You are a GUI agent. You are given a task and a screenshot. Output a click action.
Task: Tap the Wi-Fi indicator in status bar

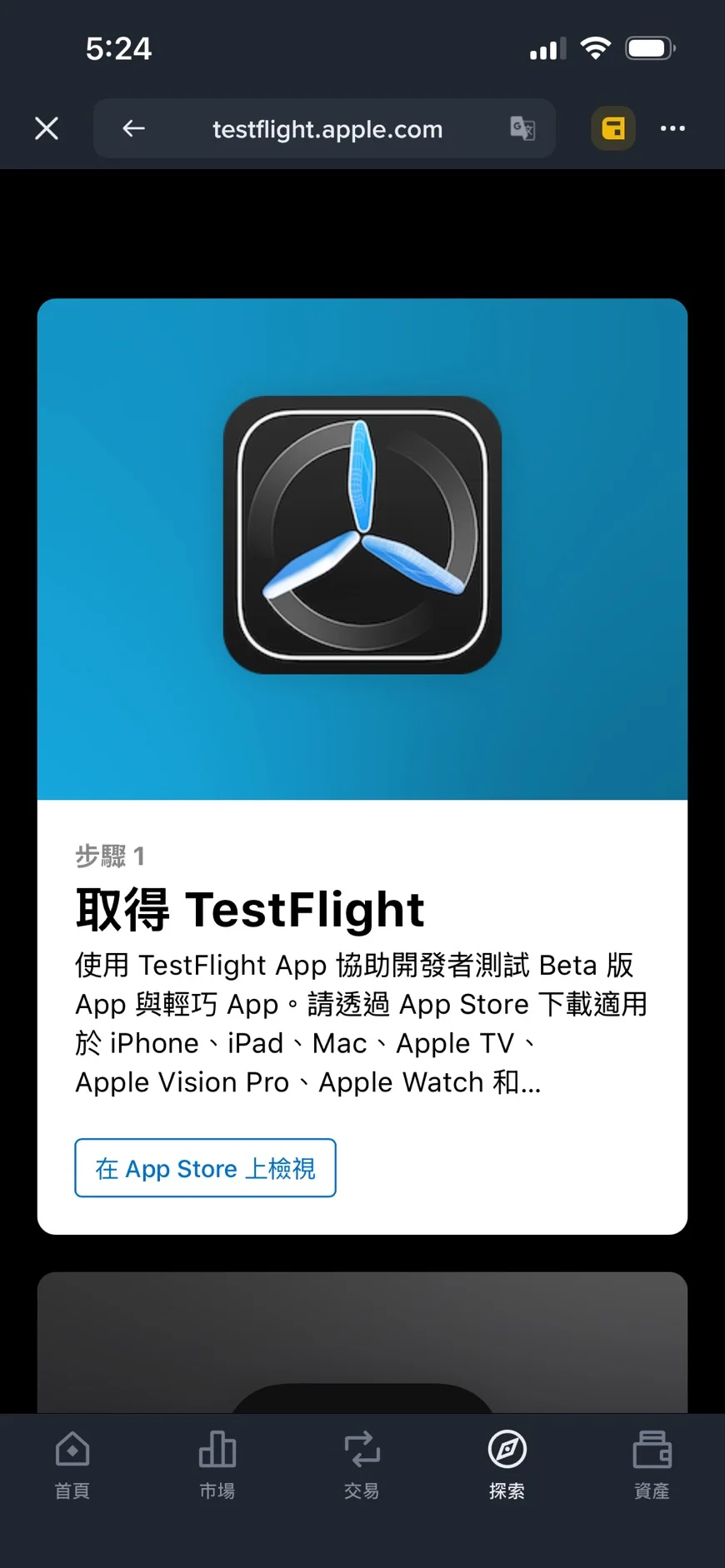pos(594,47)
